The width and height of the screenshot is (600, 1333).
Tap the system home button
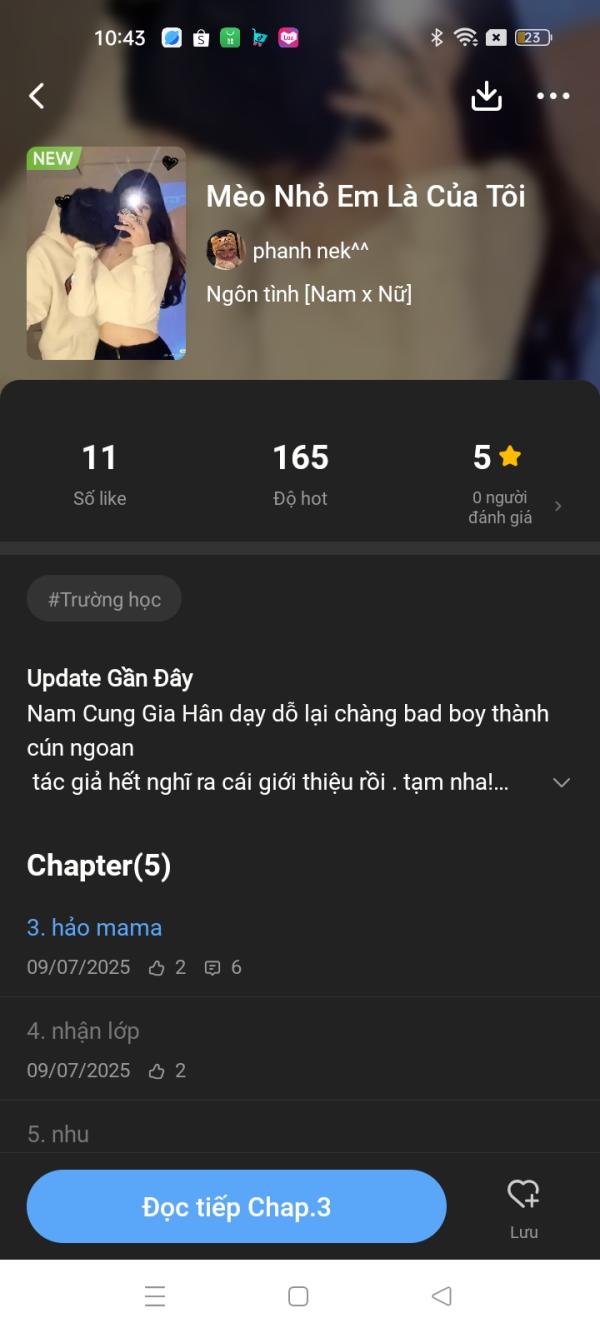click(x=298, y=1296)
